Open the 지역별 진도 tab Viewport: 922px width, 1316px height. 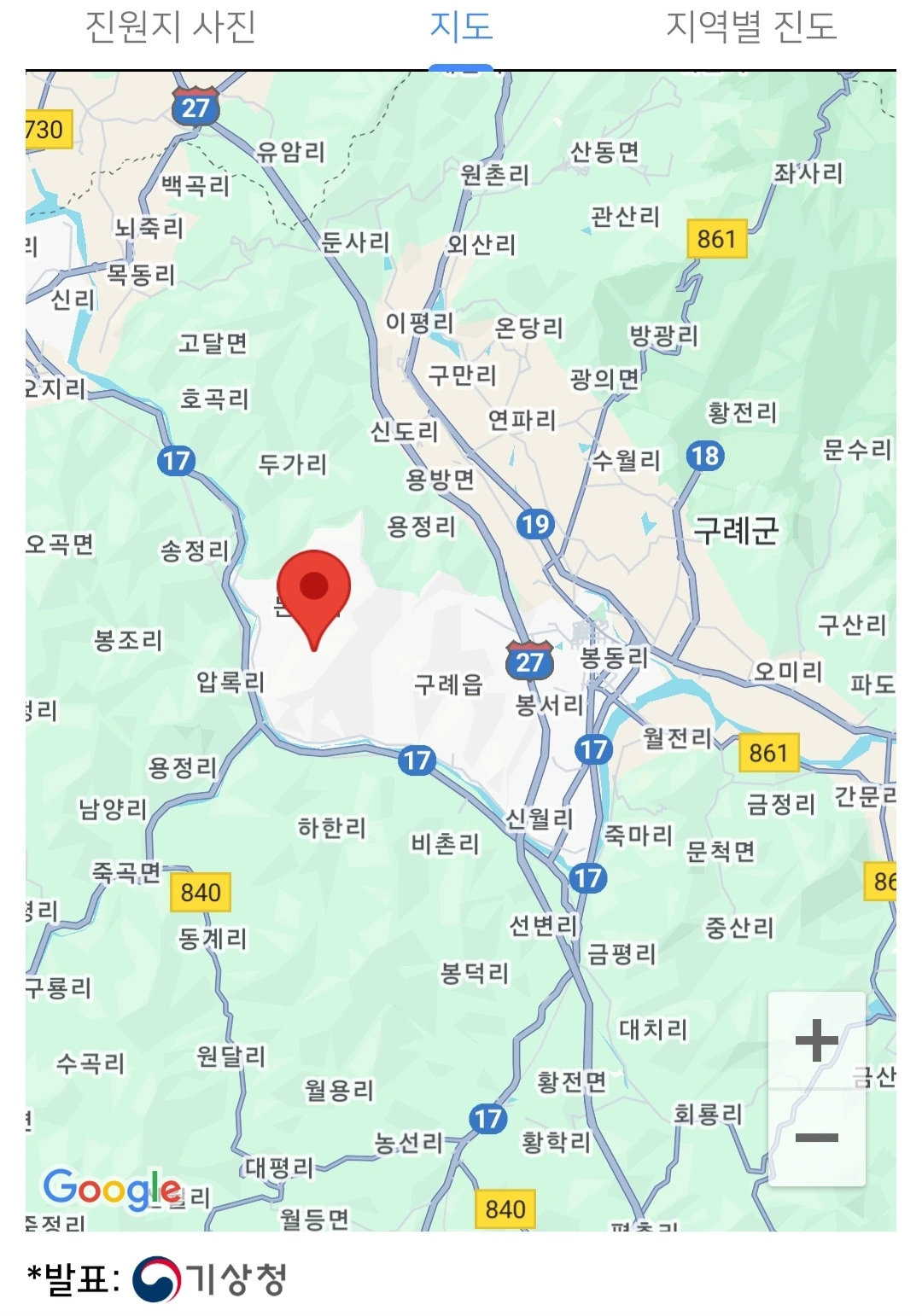click(x=750, y=27)
